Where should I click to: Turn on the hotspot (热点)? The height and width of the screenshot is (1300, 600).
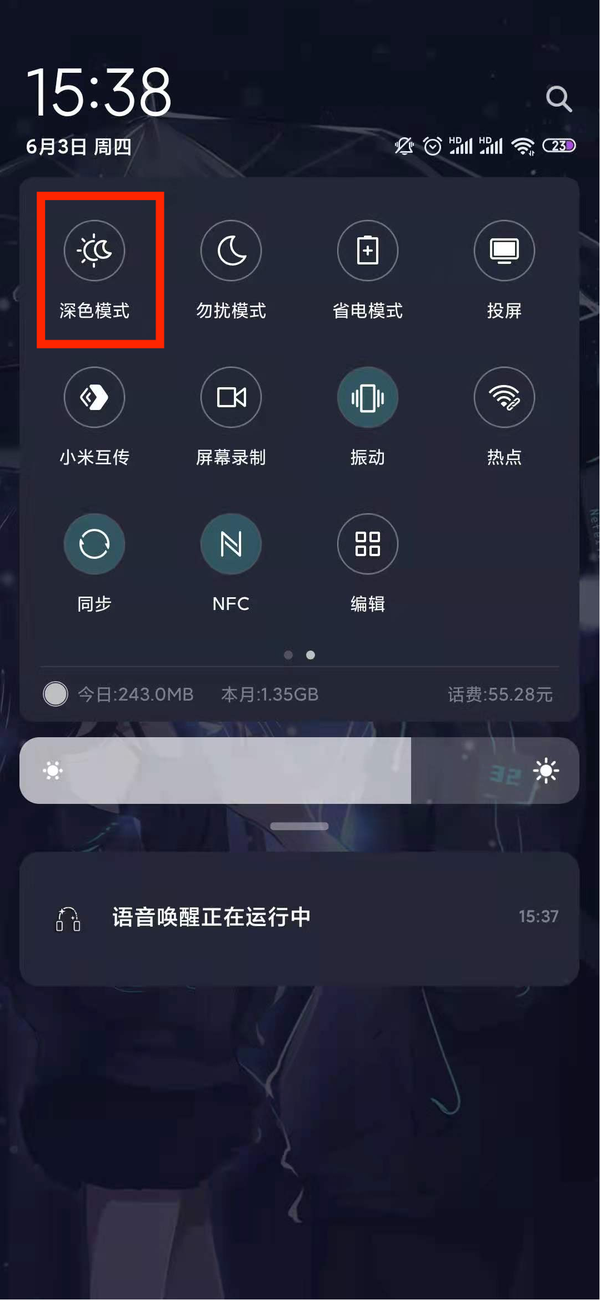tap(504, 397)
